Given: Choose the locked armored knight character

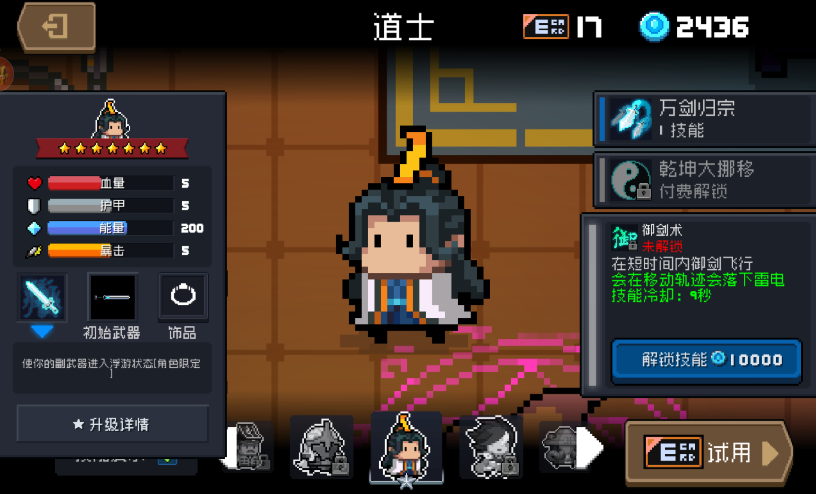Looking at the screenshot, I should (x=321, y=446).
